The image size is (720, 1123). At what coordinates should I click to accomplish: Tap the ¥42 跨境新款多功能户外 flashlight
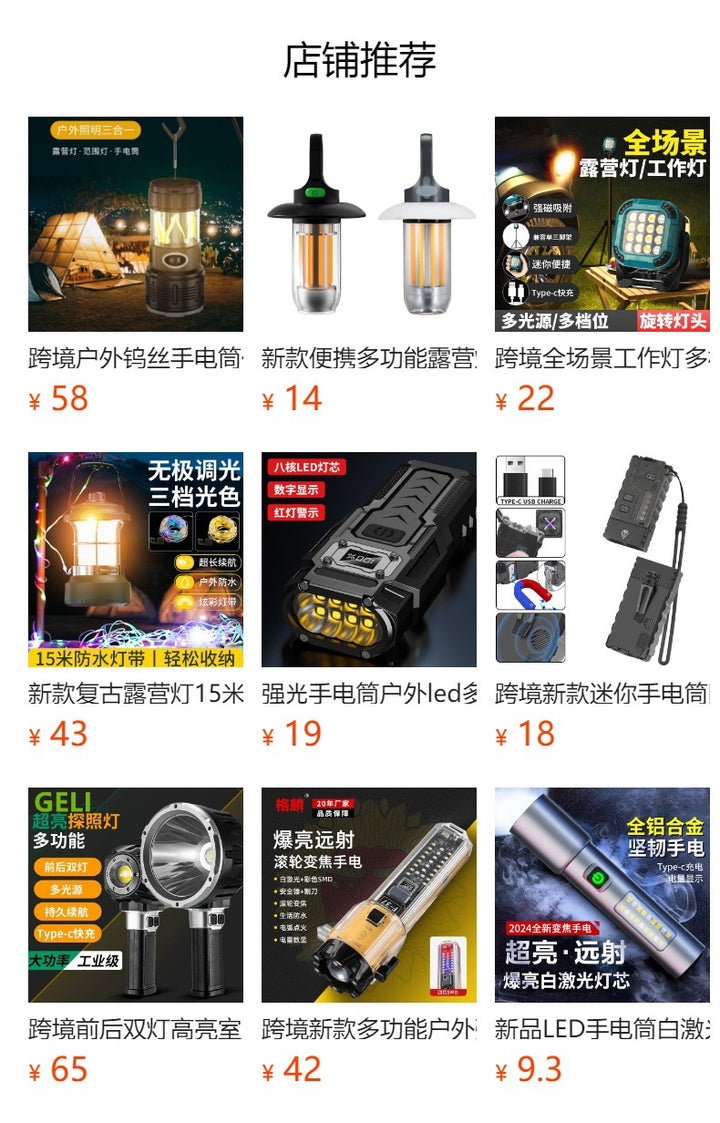369,895
